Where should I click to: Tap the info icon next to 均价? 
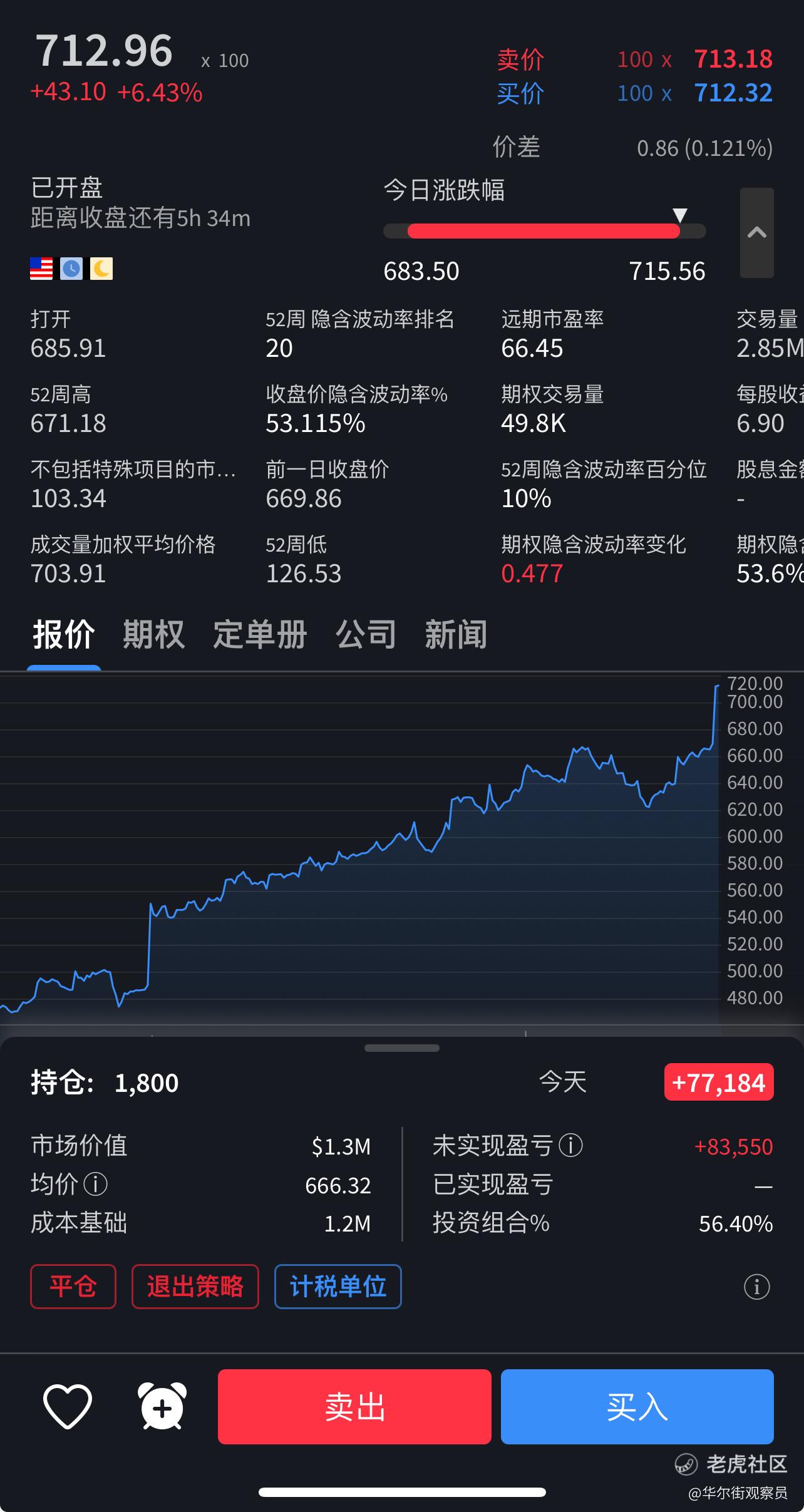point(95,1184)
